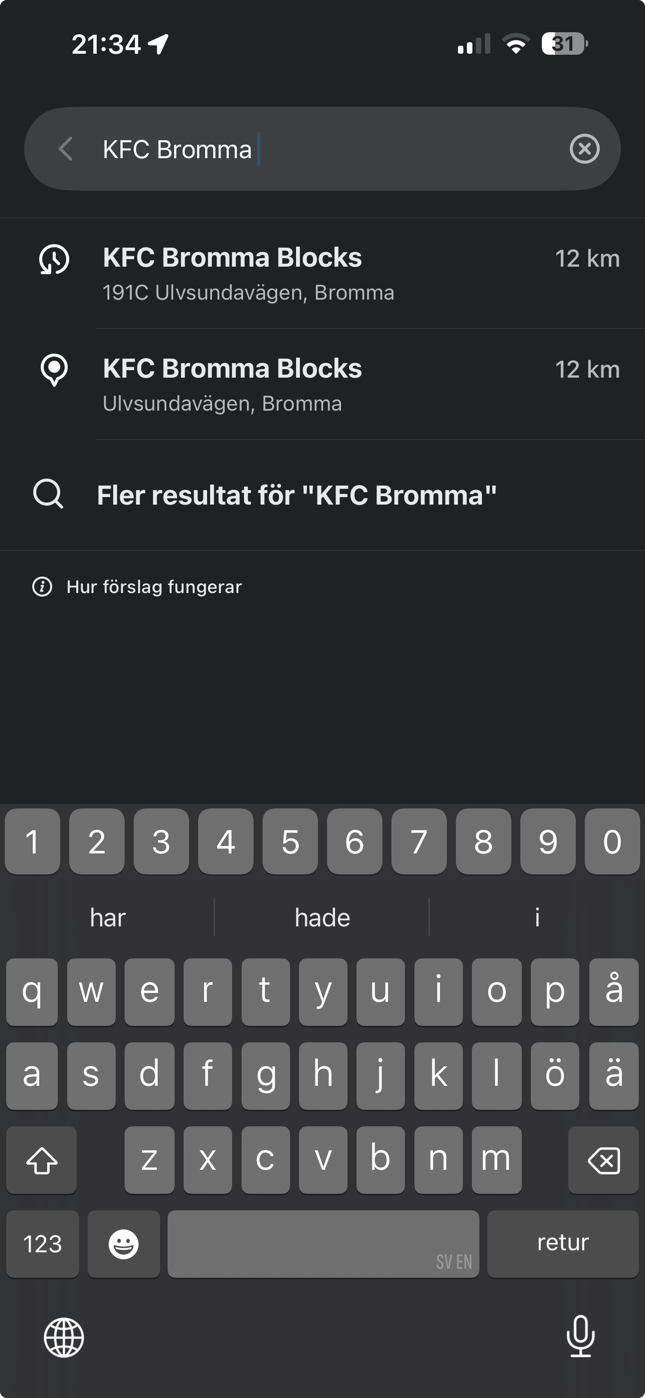This screenshot has width=645, height=1398.
Task: Open KFC Bromma Blocks at 191C Ulvsundavägen
Action: click(x=322, y=274)
